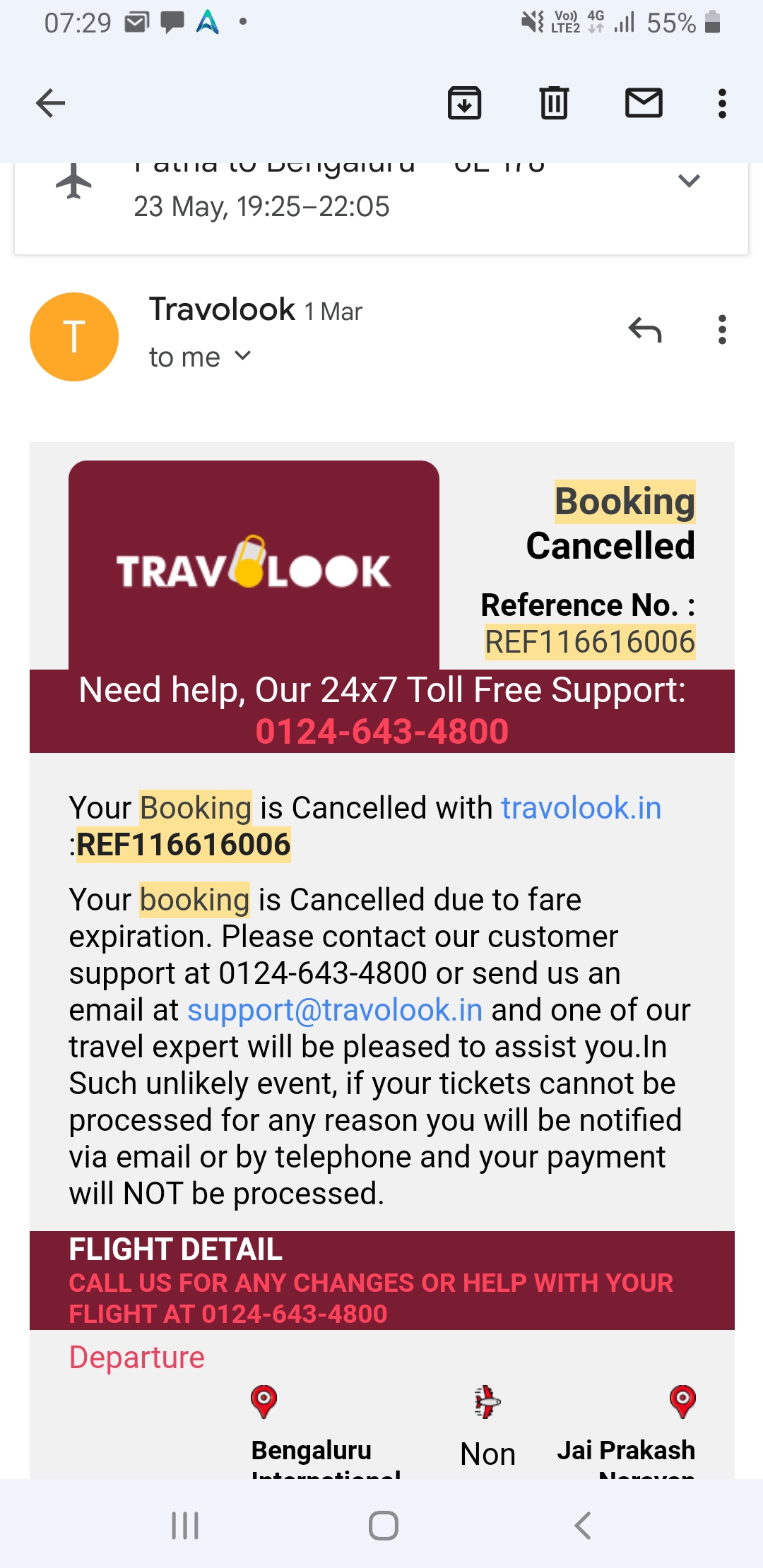Screen dimensions: 763x1568
Task: Reply to Travolook's email
Action: 644,330
